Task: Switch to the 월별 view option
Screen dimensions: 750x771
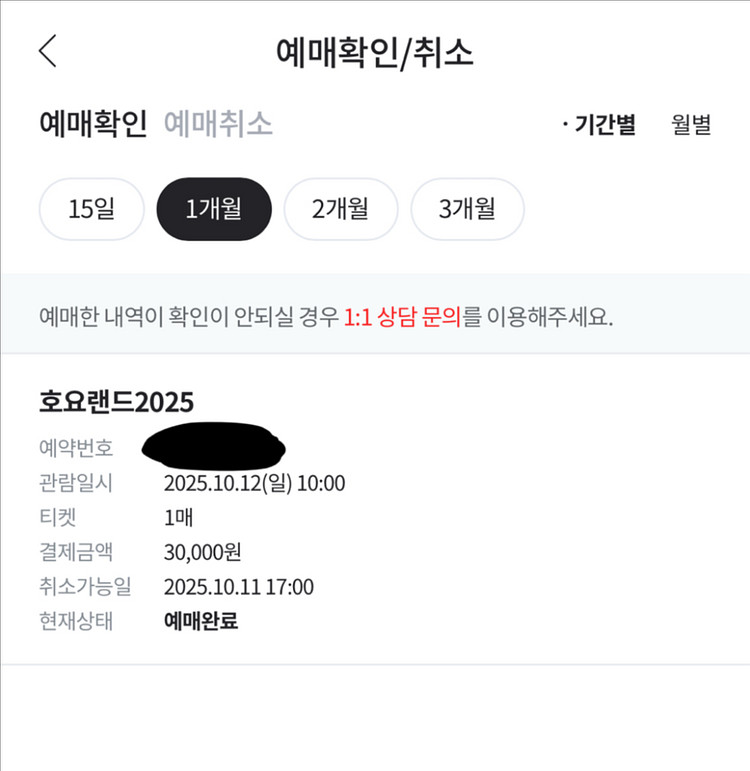Action: click(x=691, y=125)
